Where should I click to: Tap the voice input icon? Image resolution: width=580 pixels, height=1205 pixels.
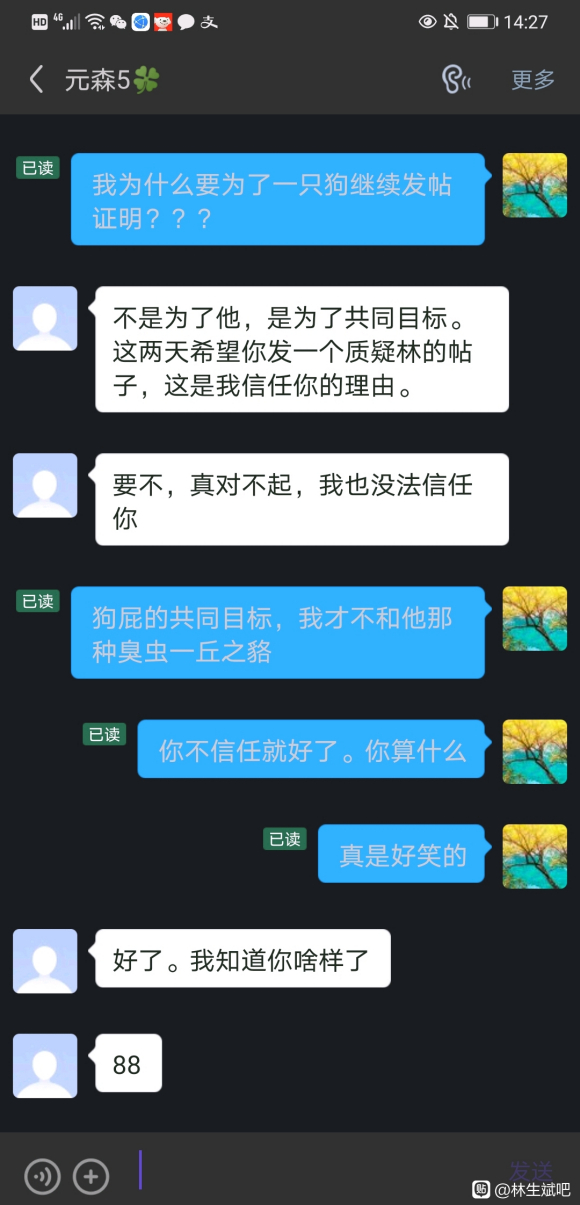coord(42,1176)
